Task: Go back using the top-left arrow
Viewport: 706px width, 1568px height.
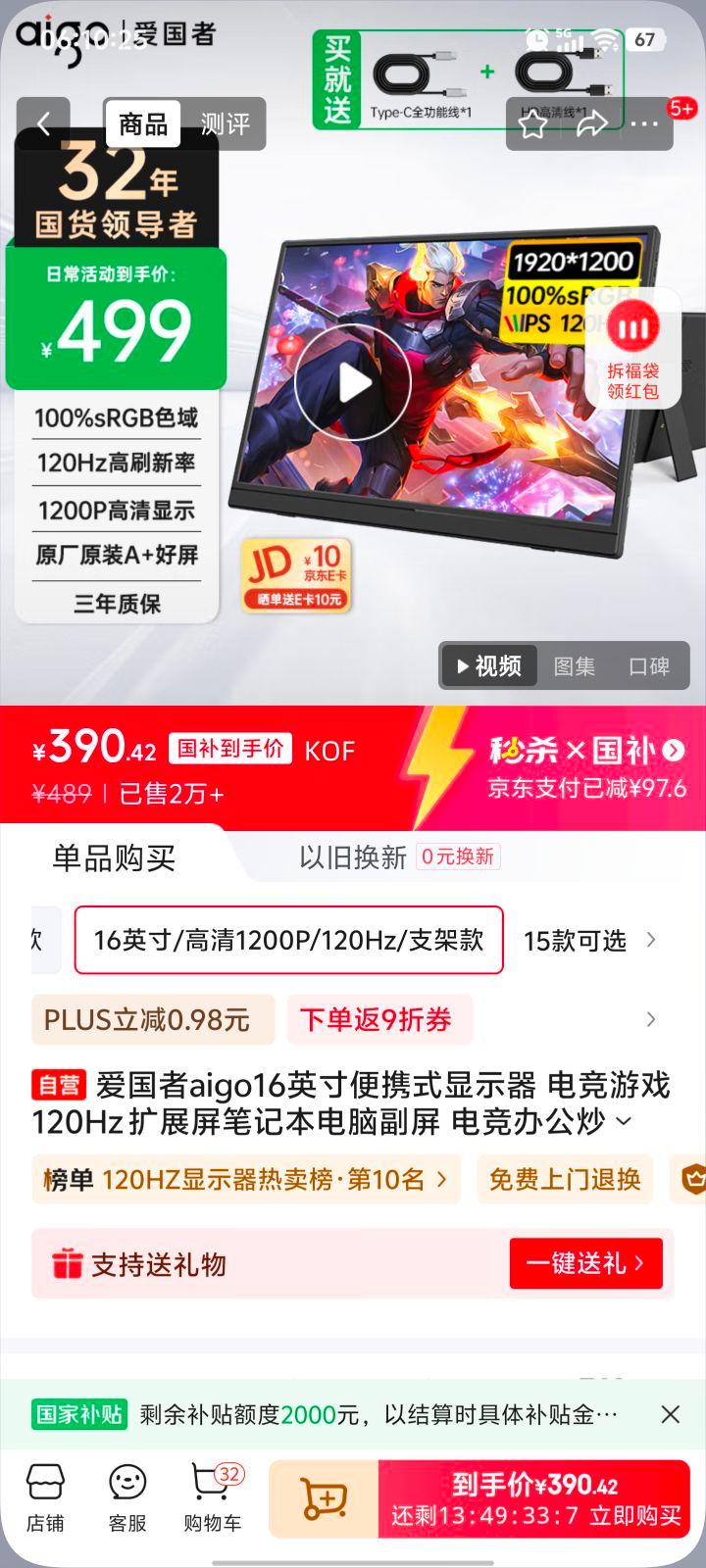Action: click(x=43, y=123)
